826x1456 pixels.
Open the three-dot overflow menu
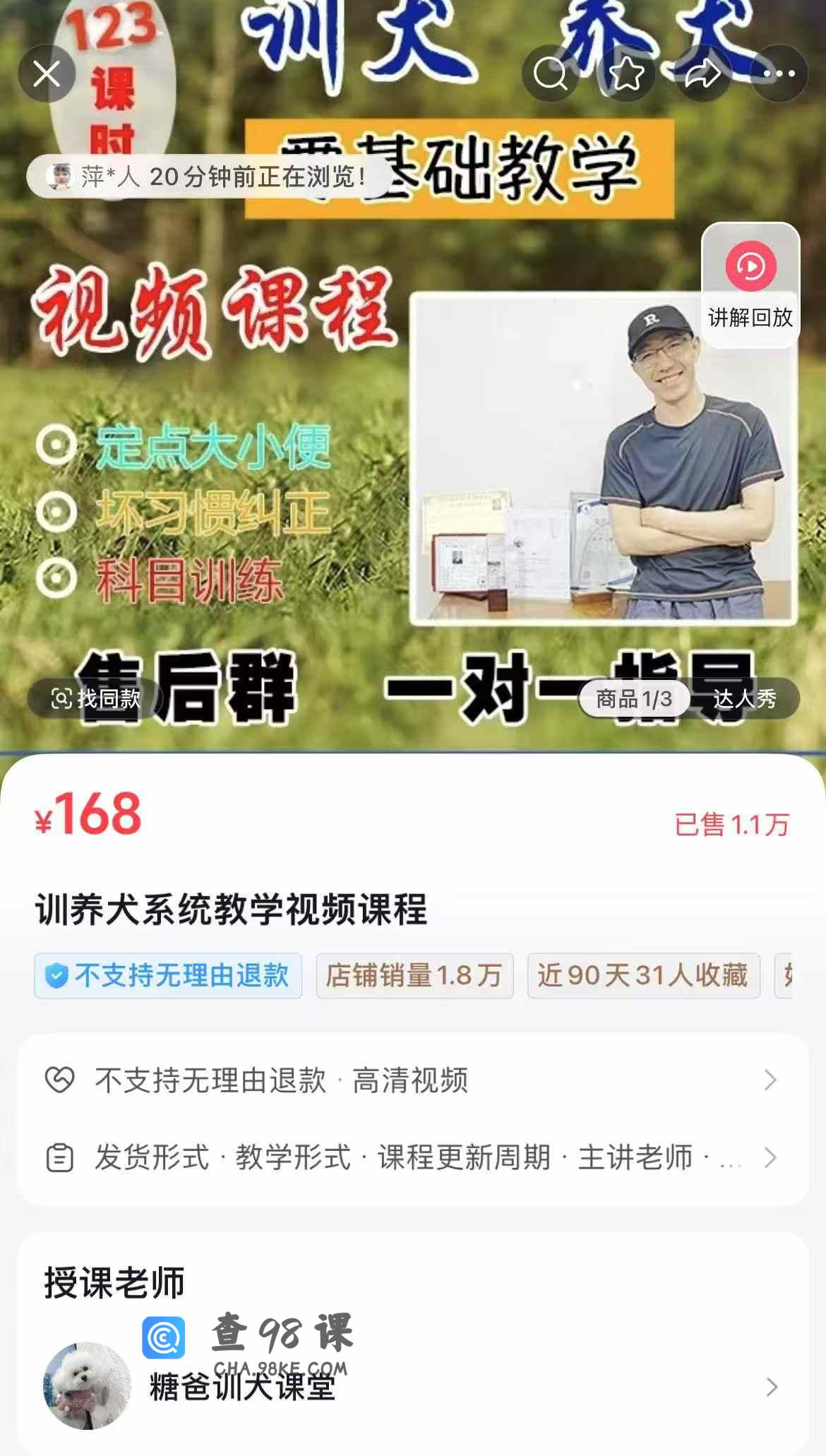779,73
